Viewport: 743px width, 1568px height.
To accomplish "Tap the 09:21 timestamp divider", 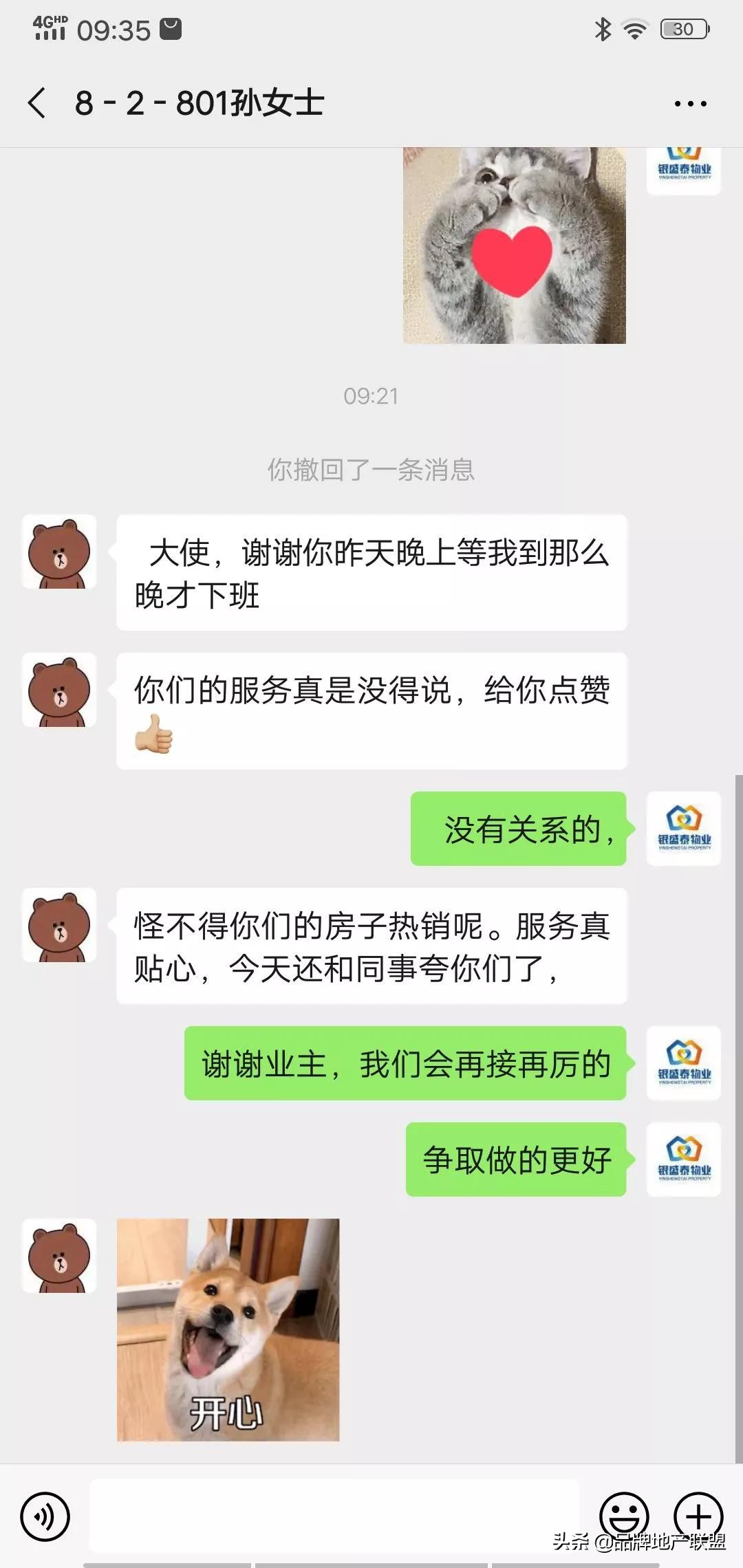I will 371,395.
